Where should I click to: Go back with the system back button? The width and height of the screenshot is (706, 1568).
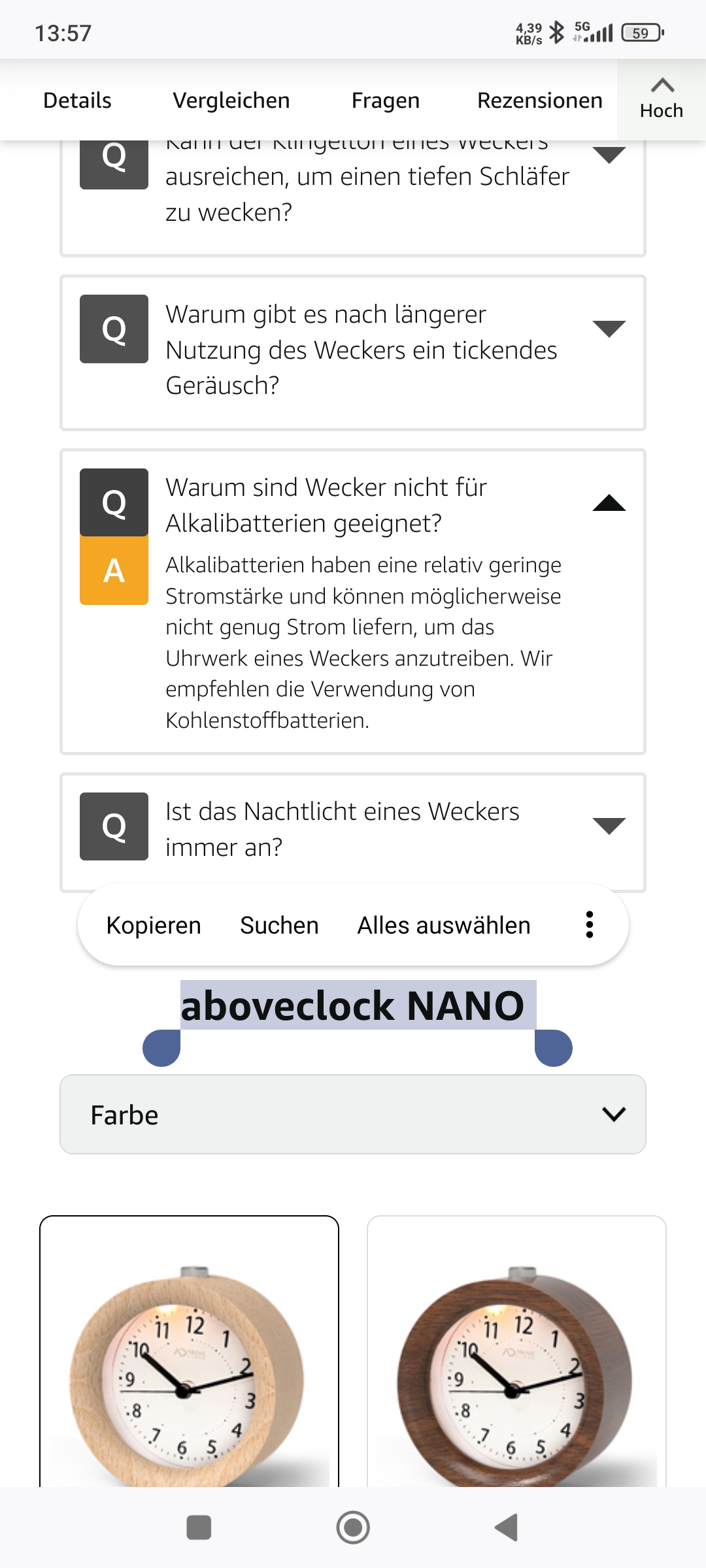[x=507, y=1527]
